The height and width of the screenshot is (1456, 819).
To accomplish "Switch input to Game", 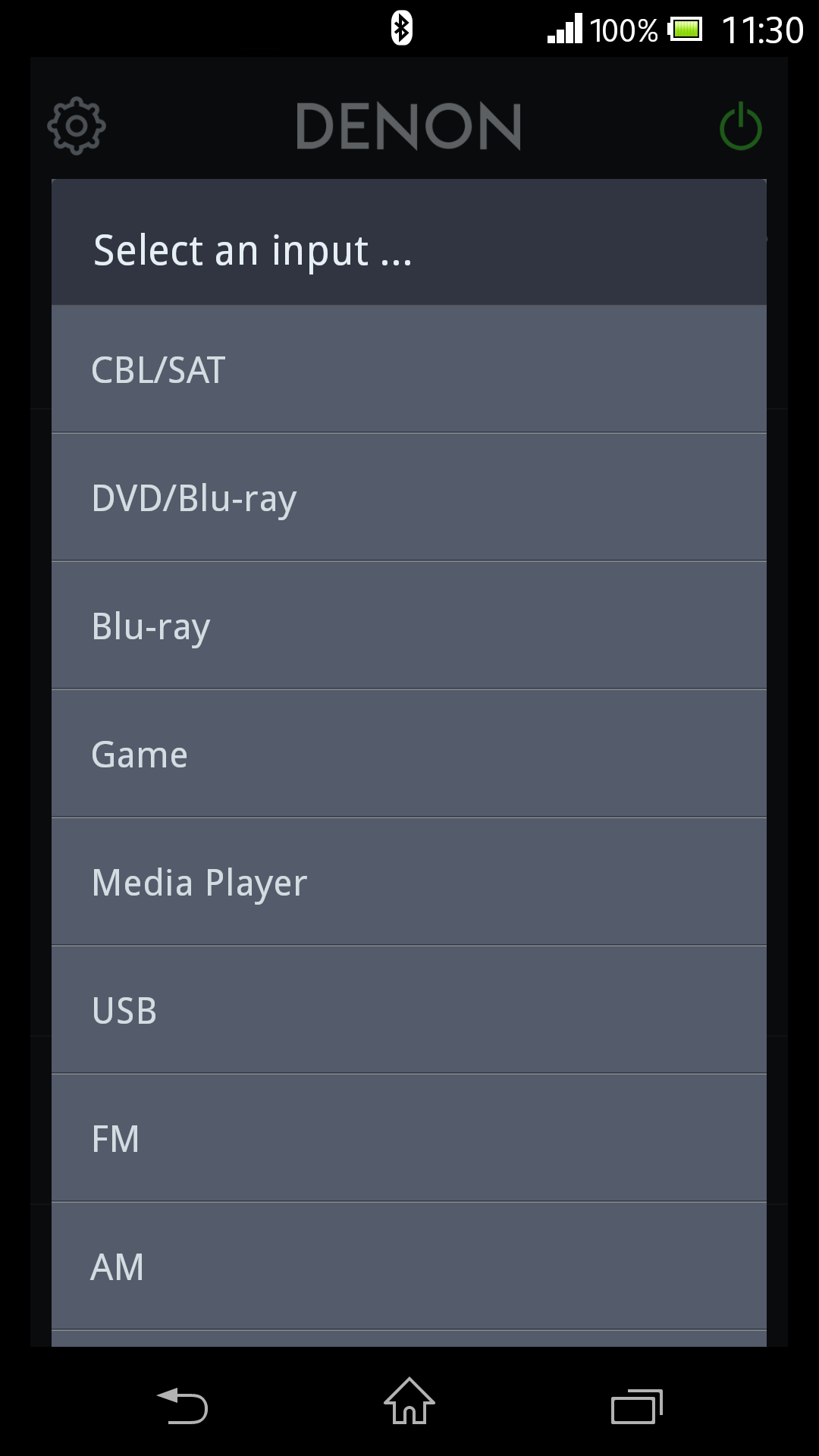I will click(x=409, y=755).
